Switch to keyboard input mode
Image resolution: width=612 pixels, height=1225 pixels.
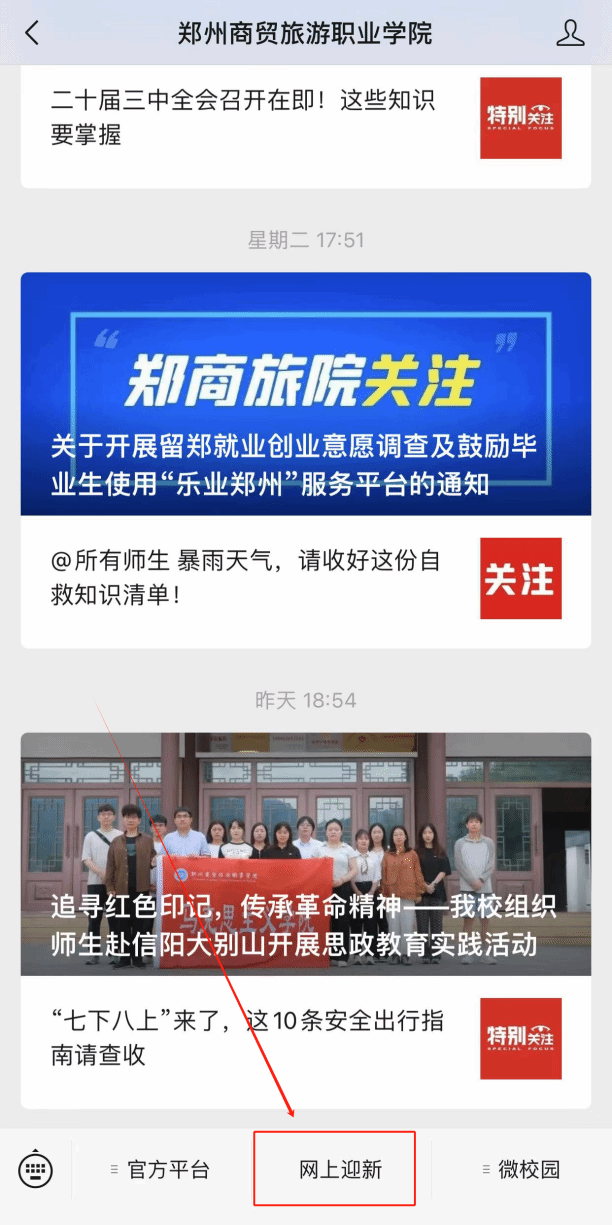click(36, 1169)
